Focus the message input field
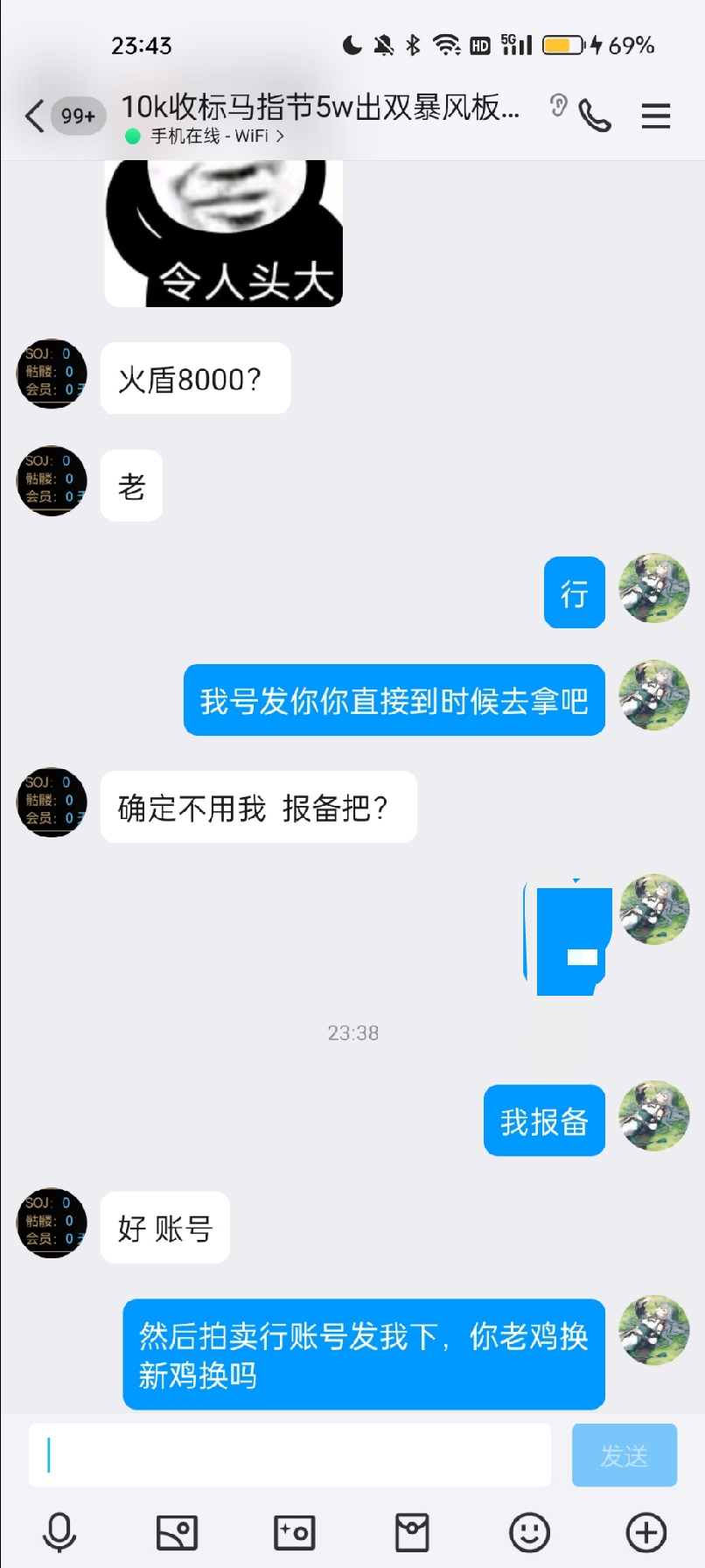This screenshot has height=1568, width=705. point(290,1455)
